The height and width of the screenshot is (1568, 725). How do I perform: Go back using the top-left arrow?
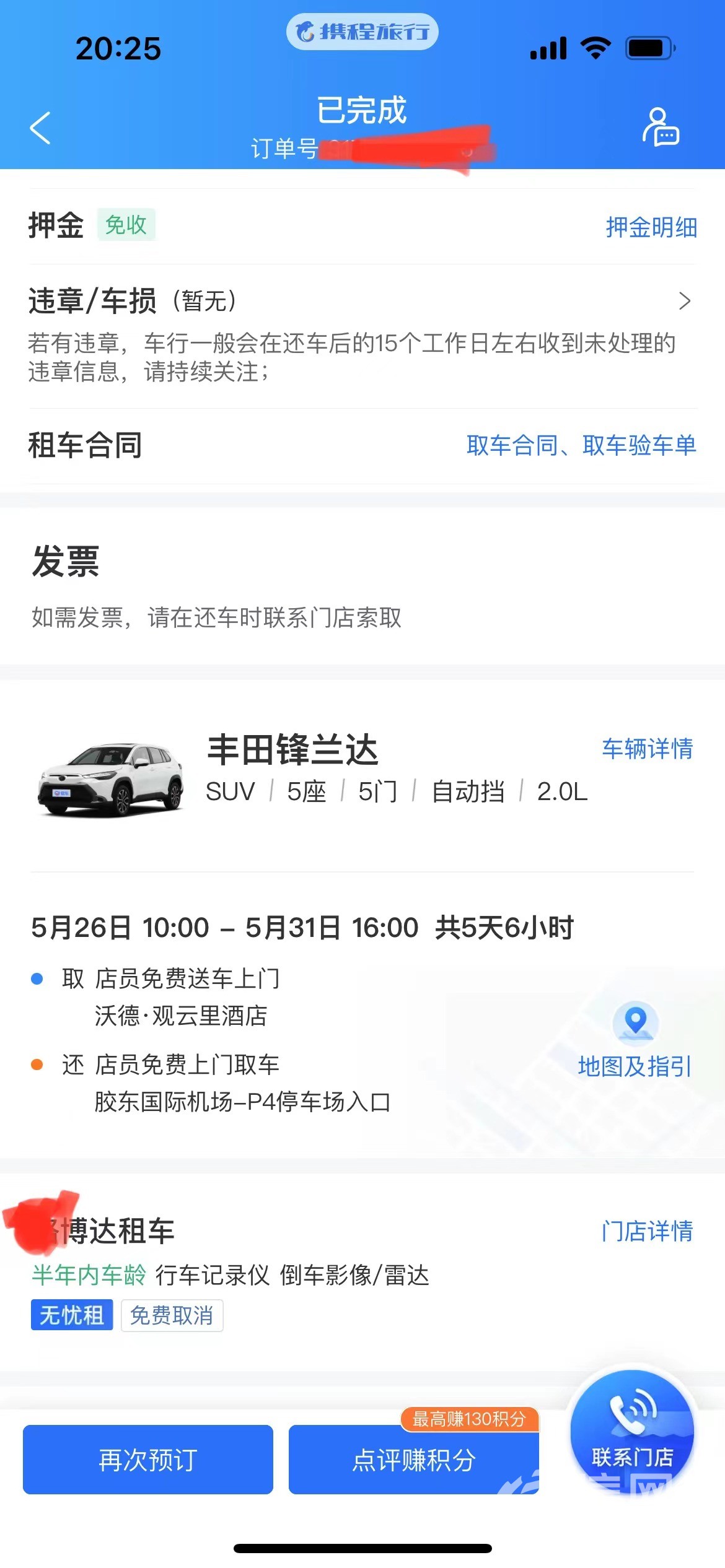pyautogui.click(x=40, y=128)
